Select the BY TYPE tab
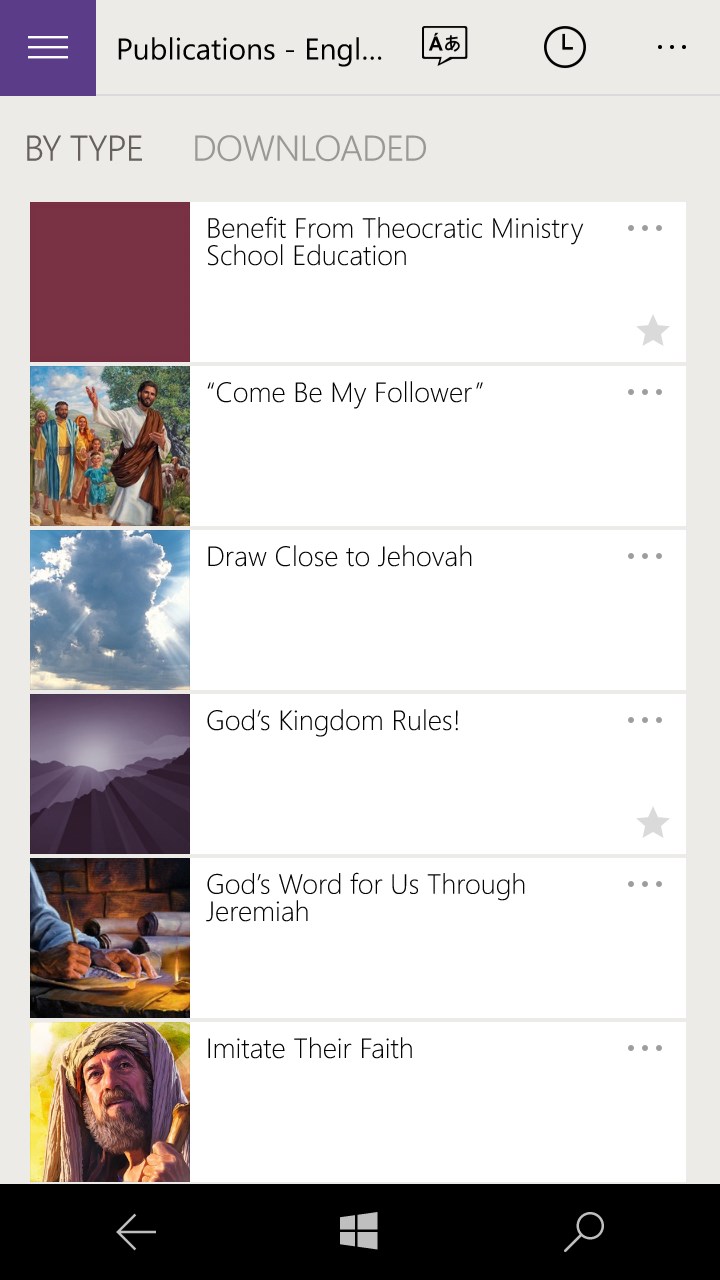The width and height of the screenshot is (720, 1280). click(x=84, y=148)
